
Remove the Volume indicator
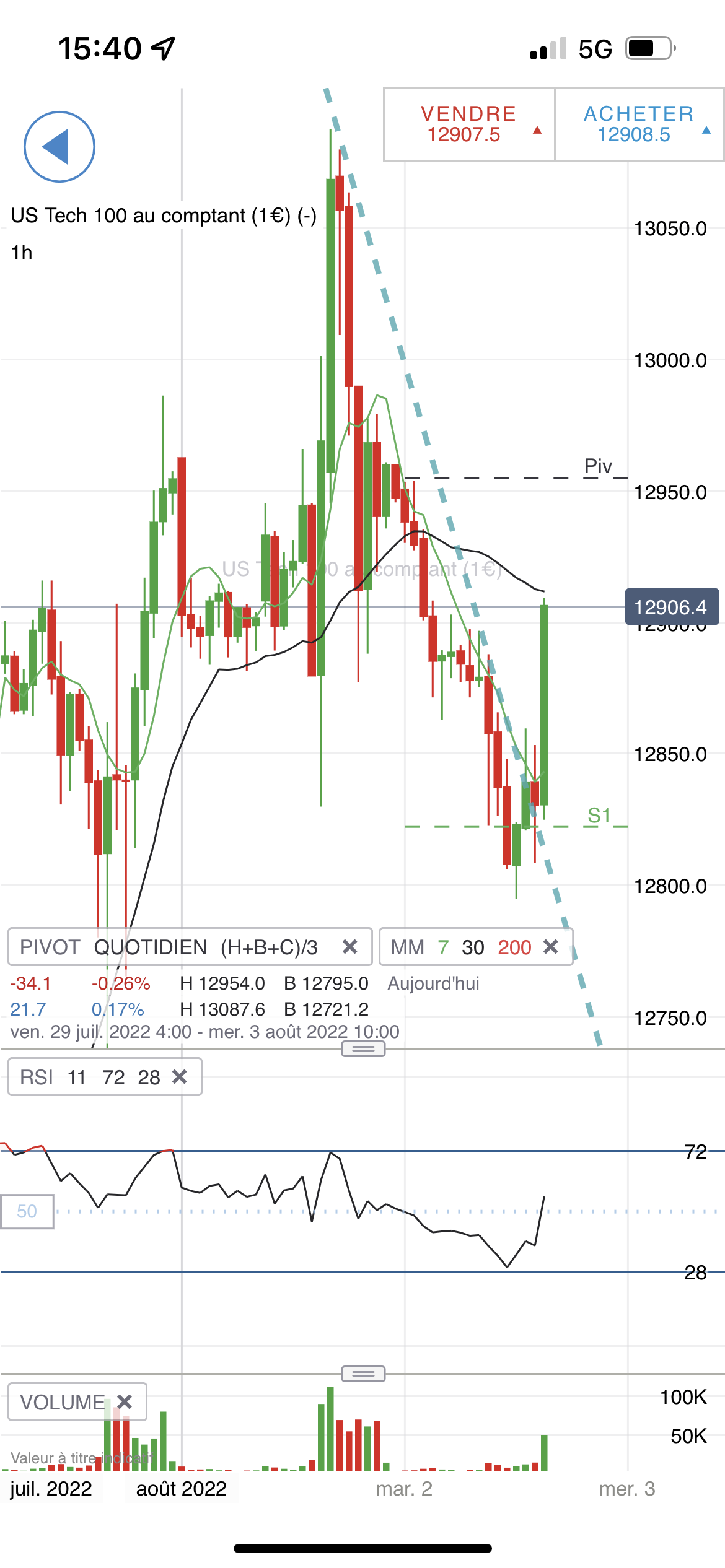click(x=125, y=1401)
